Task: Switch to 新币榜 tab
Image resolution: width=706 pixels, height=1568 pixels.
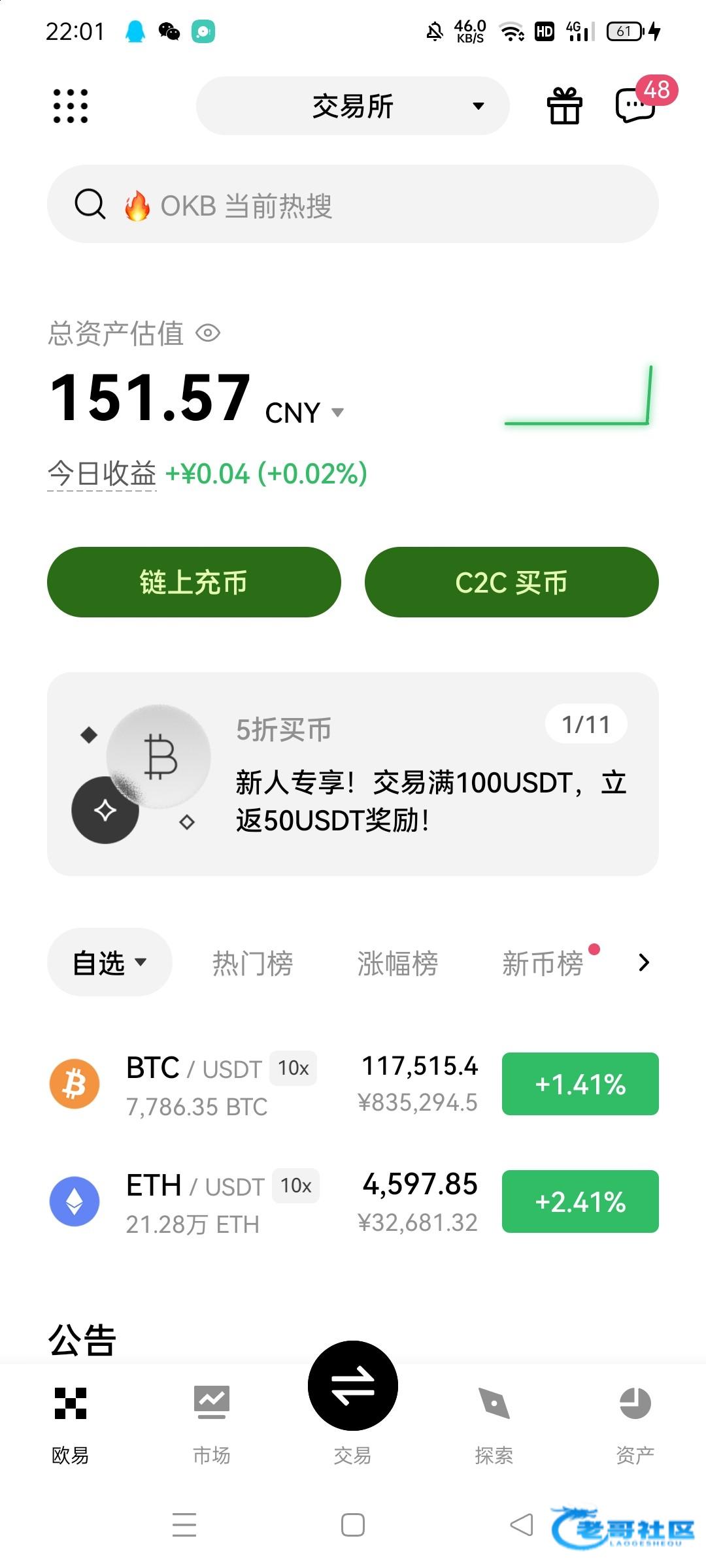Action: coord(543,964)
